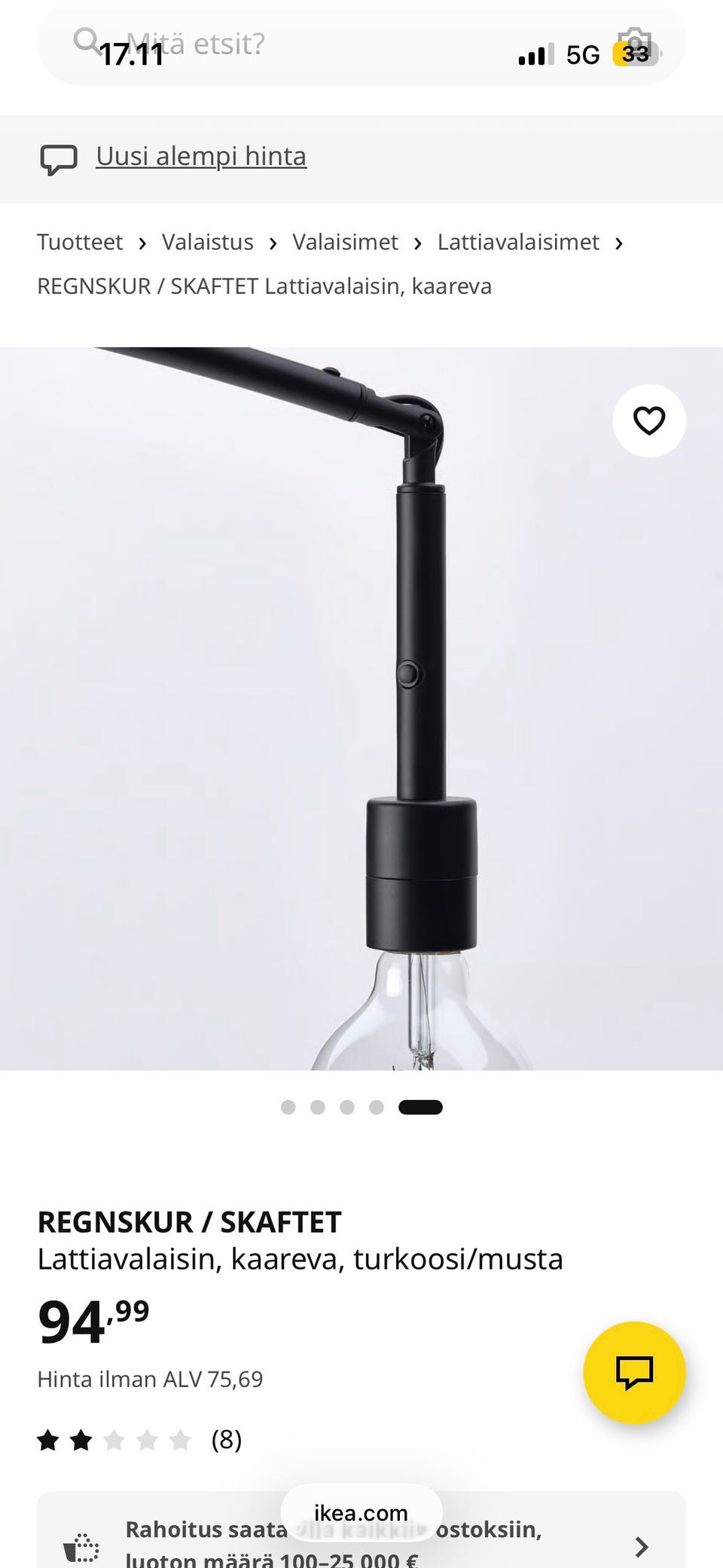Navigate to the Valaisimet breadcrumb
723x1568 pixels.
(x=345, y=243)
